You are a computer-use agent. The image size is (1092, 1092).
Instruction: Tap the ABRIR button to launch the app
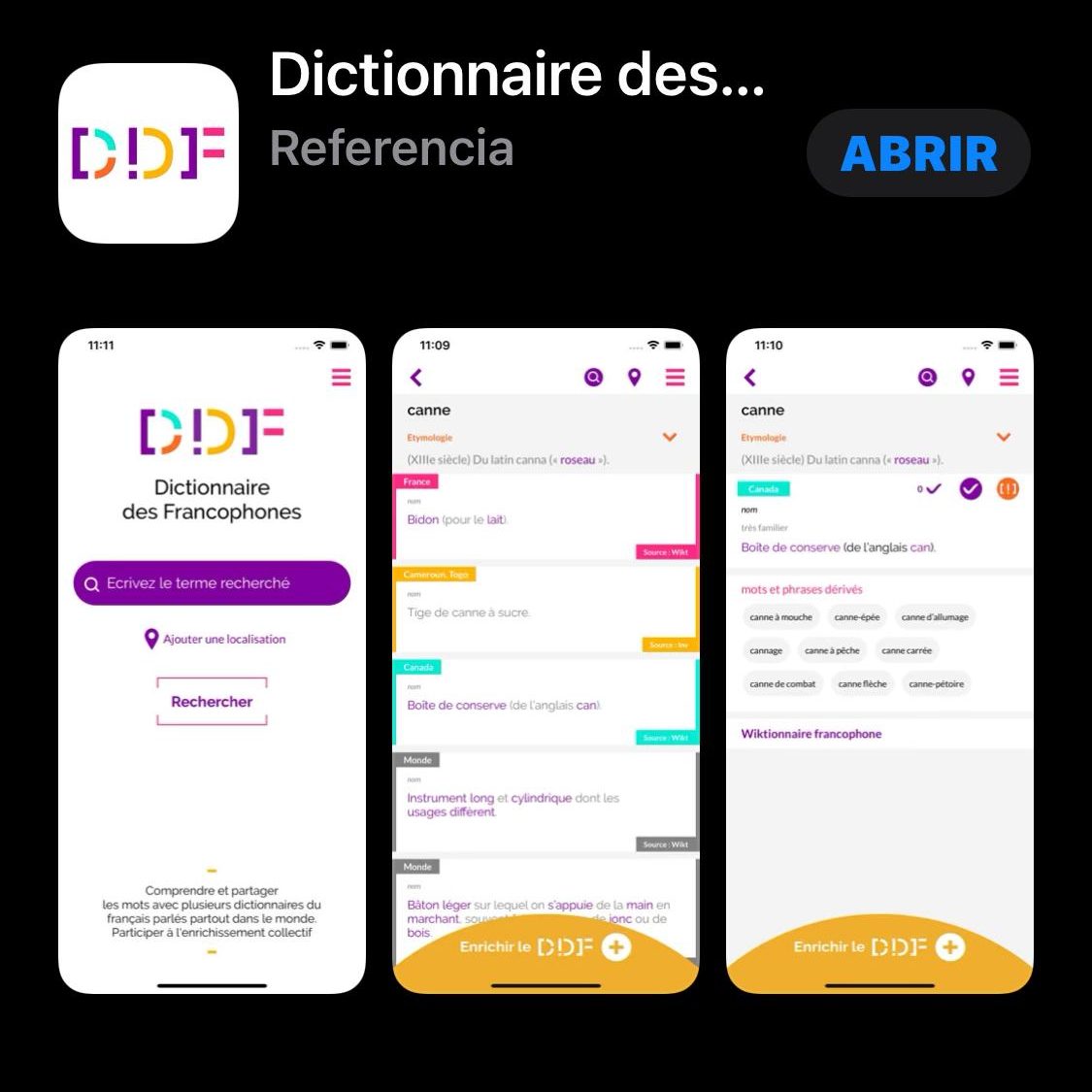[918, 153]
